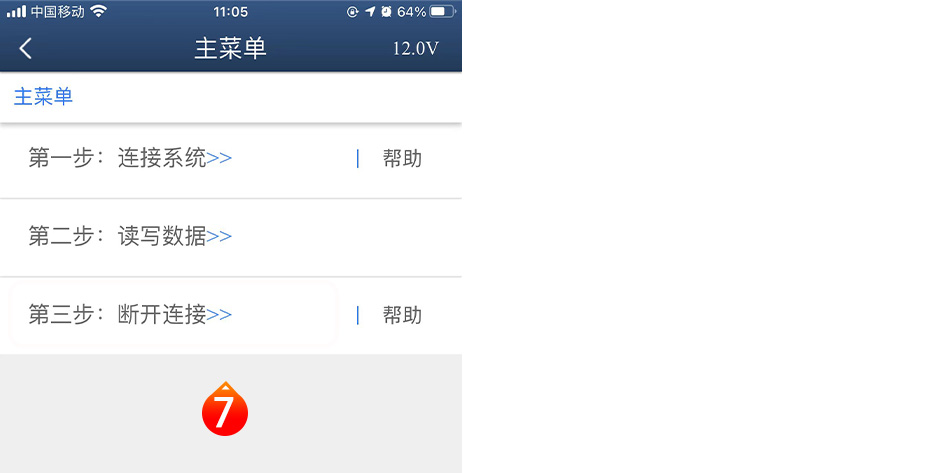Screen dimensions: 946x473
Task: Select 第二步：读写数据
Action: [x=130, y=236]
